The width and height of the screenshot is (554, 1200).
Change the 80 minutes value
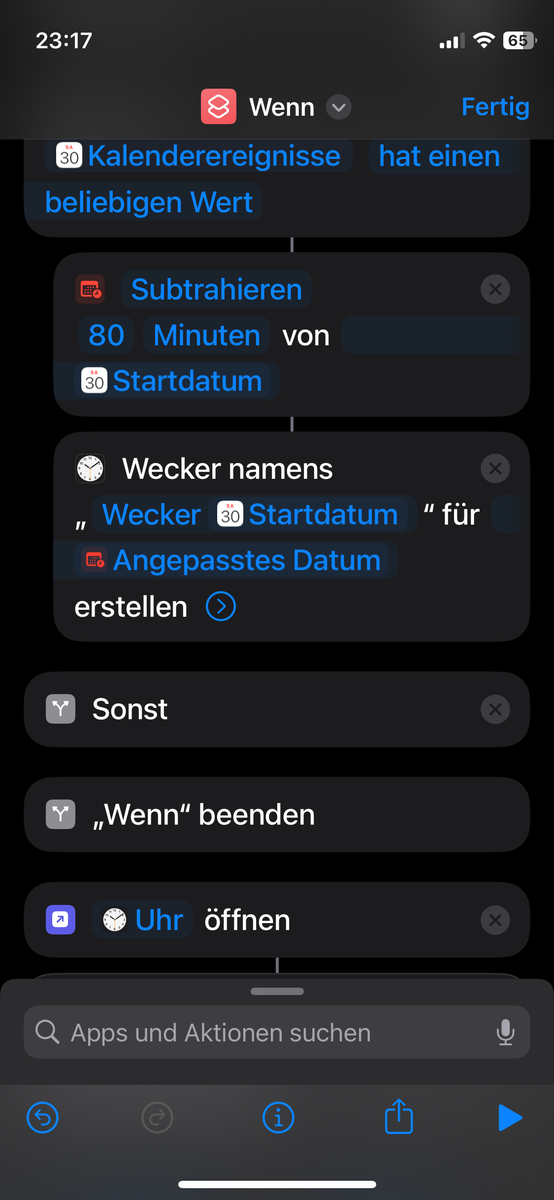[107, 335]
